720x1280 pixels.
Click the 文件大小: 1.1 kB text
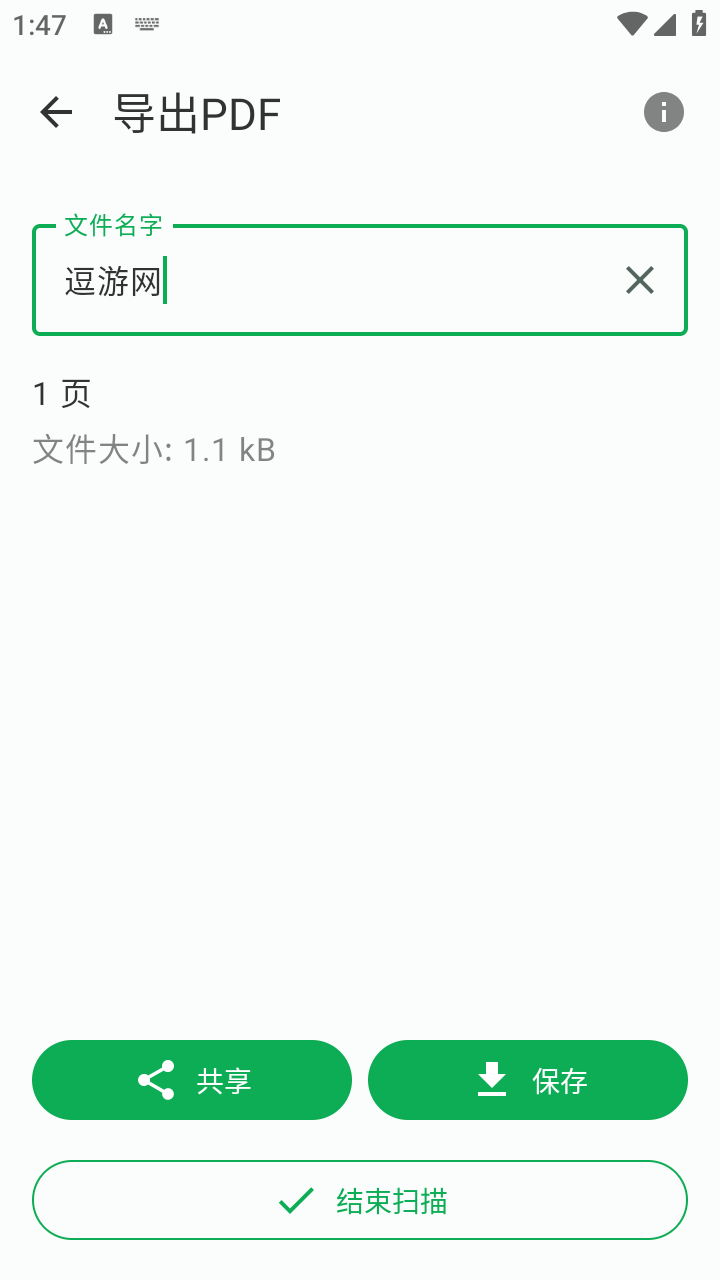point(155,449)
